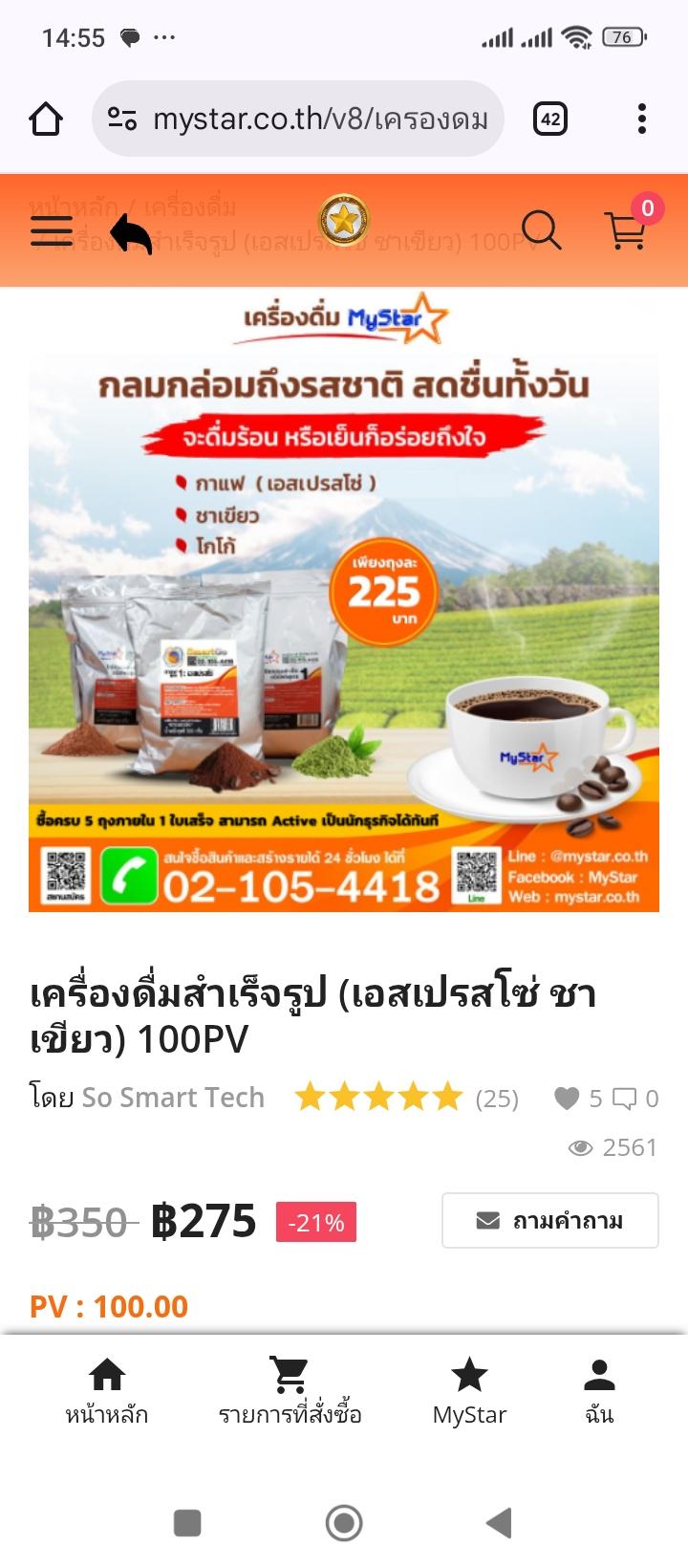
Task: Open seller So Smart Tech
Action: point(173,1098)
